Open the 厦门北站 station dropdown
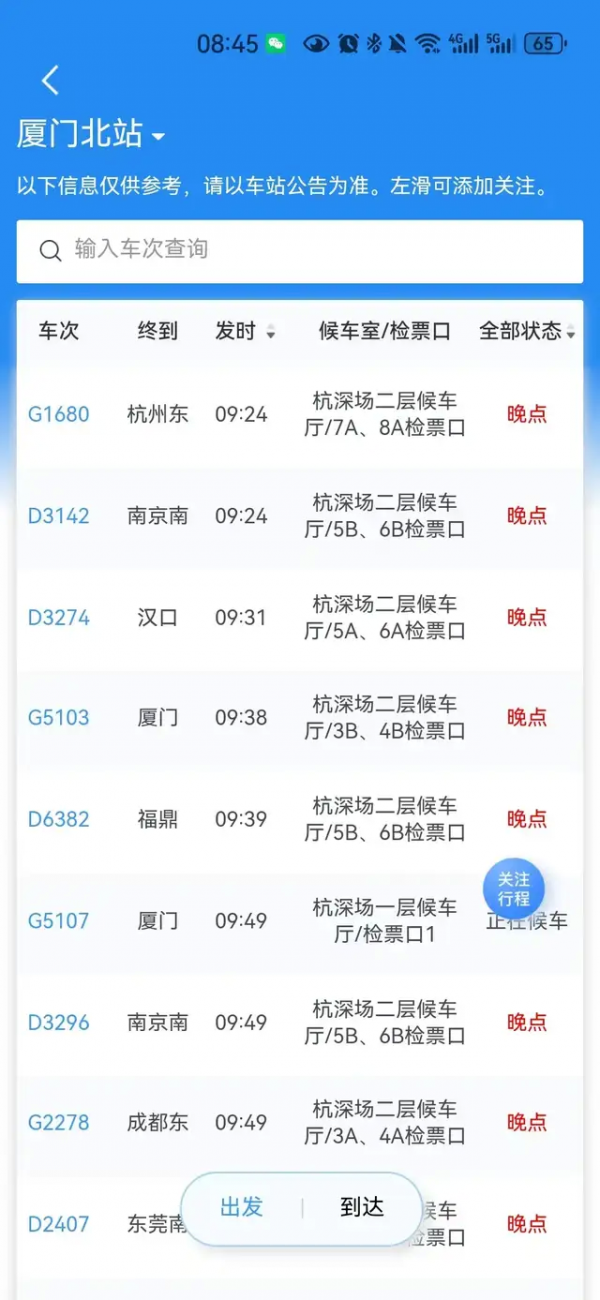Viewport: 600px width, 1300px height. [91, 134]
